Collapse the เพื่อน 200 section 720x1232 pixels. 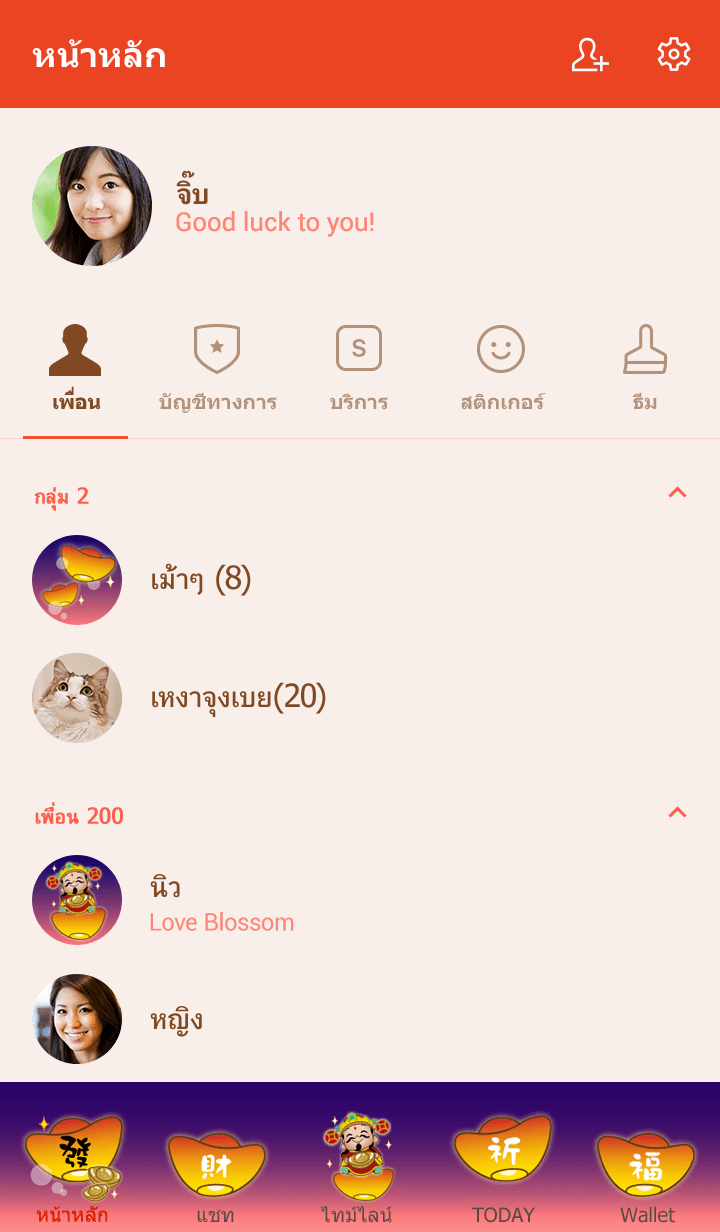(677, 812)
